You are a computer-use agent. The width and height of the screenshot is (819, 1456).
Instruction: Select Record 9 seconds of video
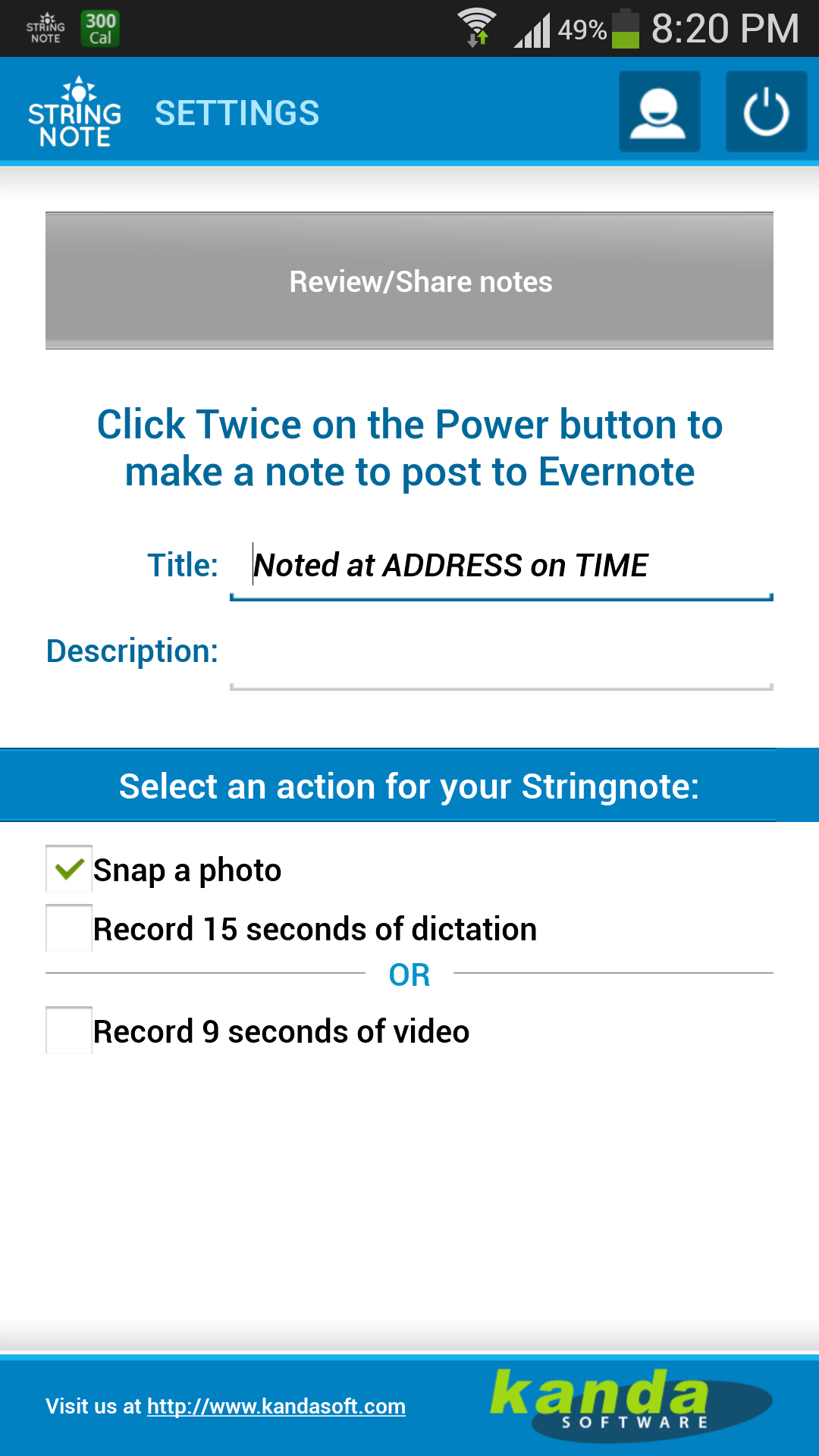pos(69,1031)
